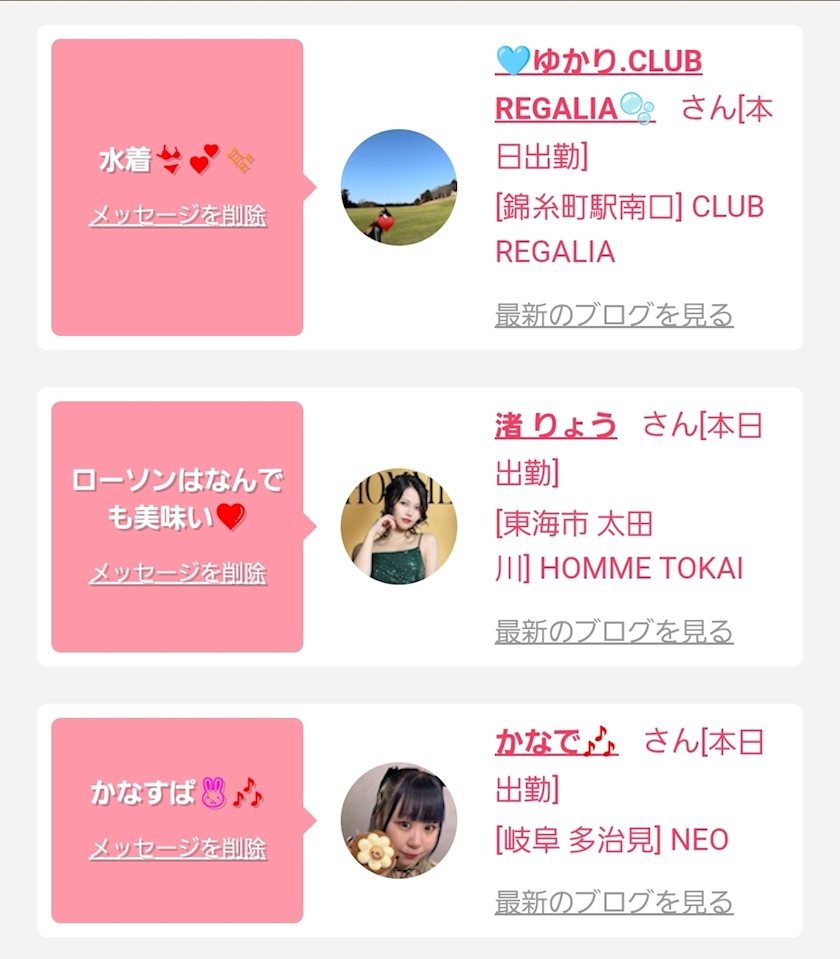This screenshot has width=840, height=959.
Task: Tap 渚 りょう's profile photo
Action: tap(399, 526)
